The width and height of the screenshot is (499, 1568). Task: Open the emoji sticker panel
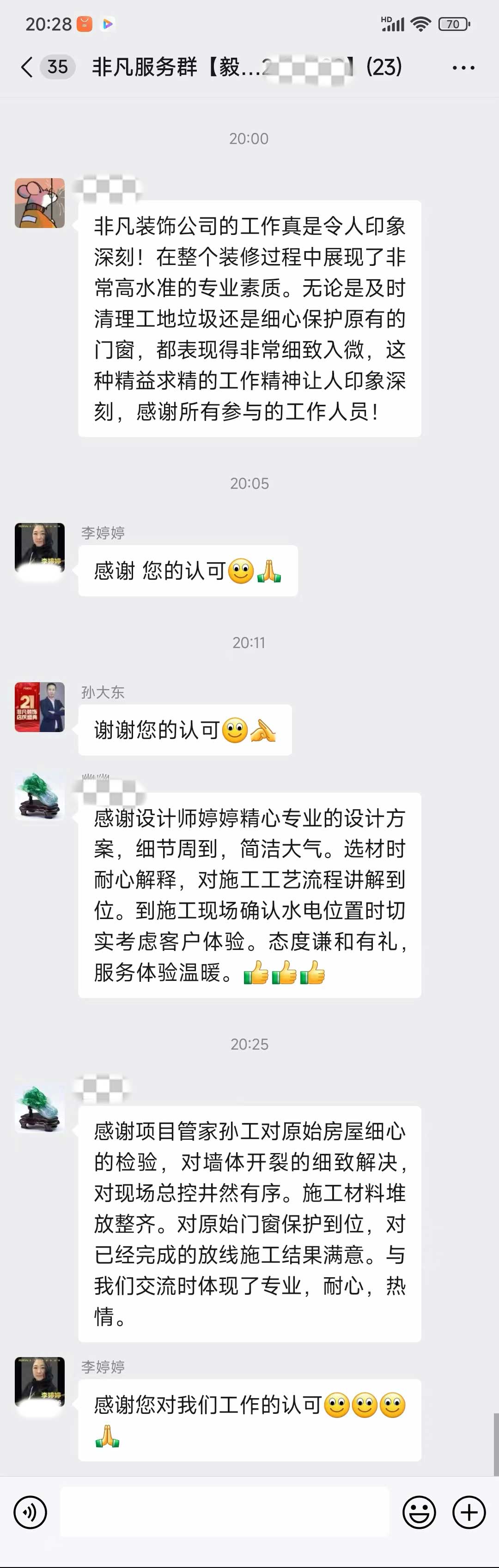[x=419, y=1513]
